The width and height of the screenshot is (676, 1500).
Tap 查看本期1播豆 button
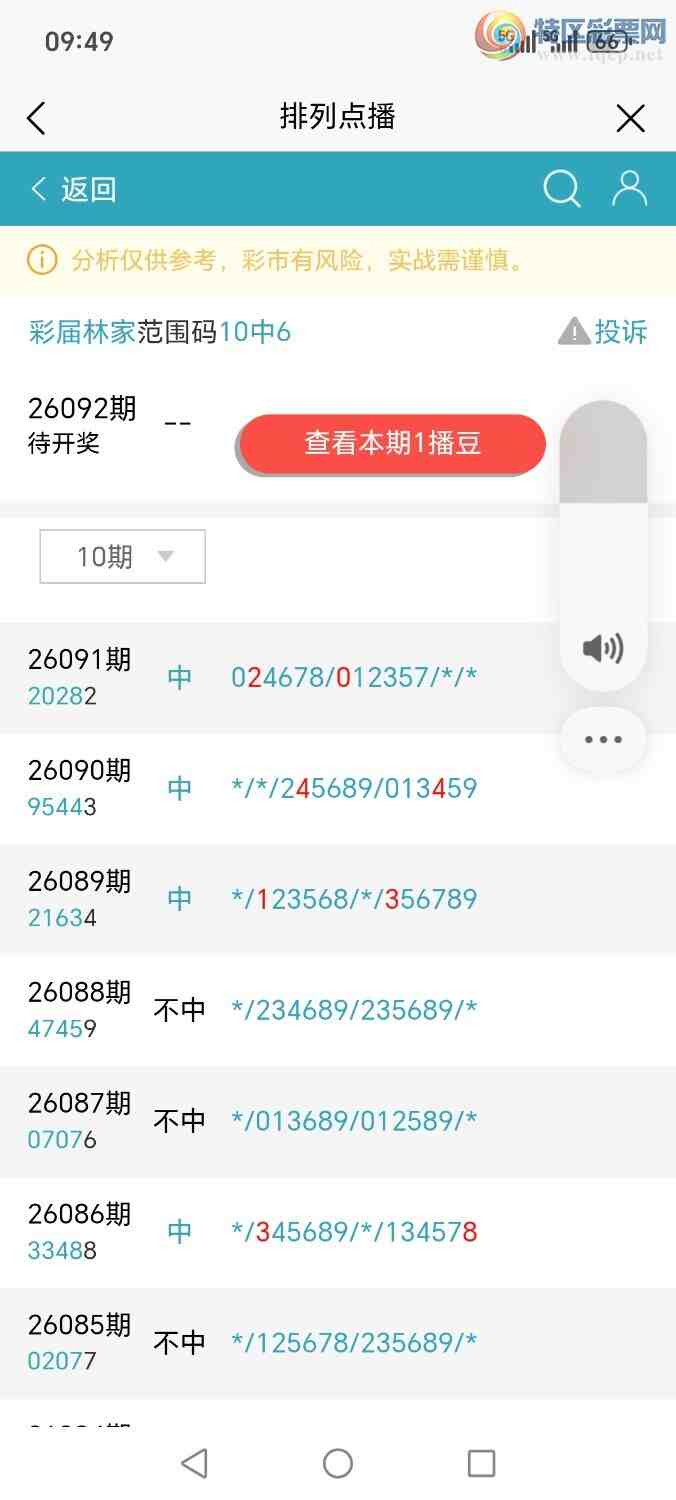tap(392, 443)
